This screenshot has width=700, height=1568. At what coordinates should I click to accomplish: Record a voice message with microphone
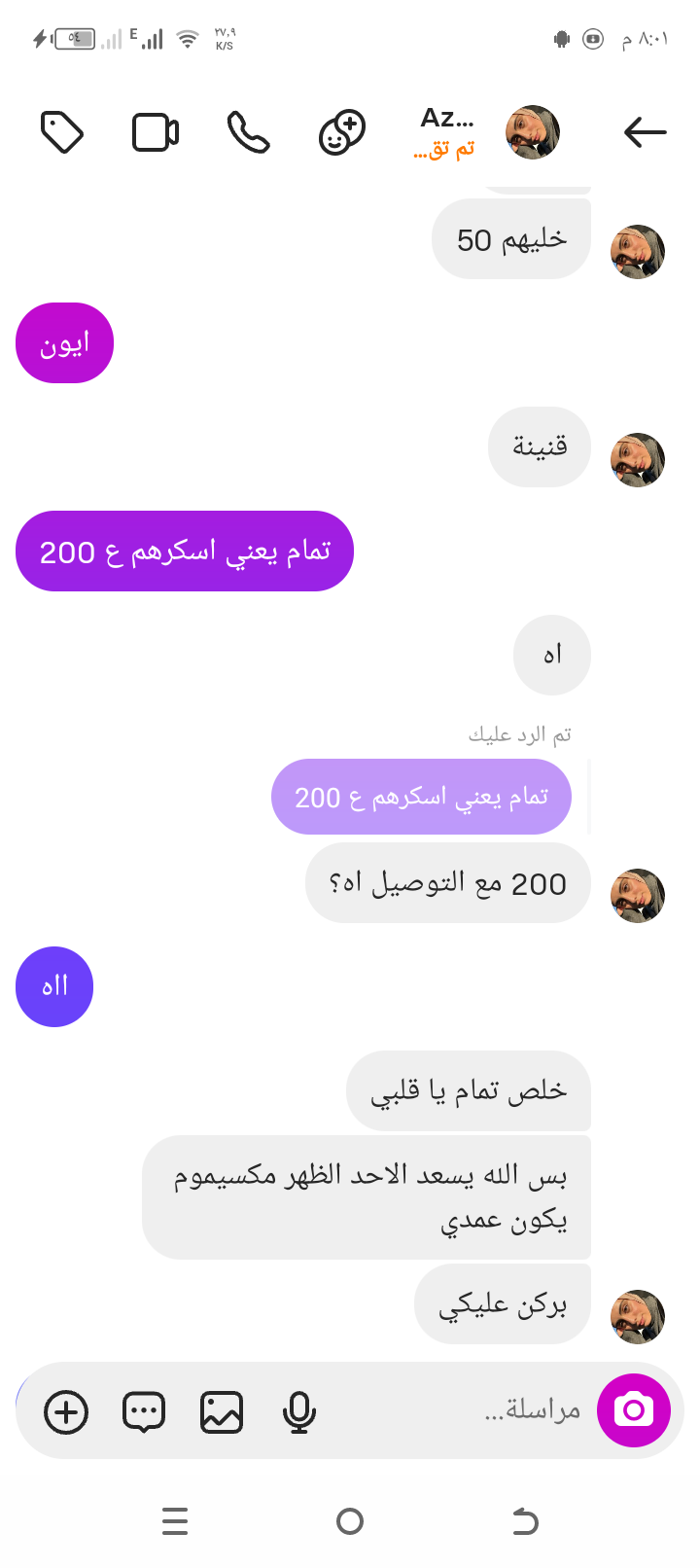click(x=299, y=1412)
